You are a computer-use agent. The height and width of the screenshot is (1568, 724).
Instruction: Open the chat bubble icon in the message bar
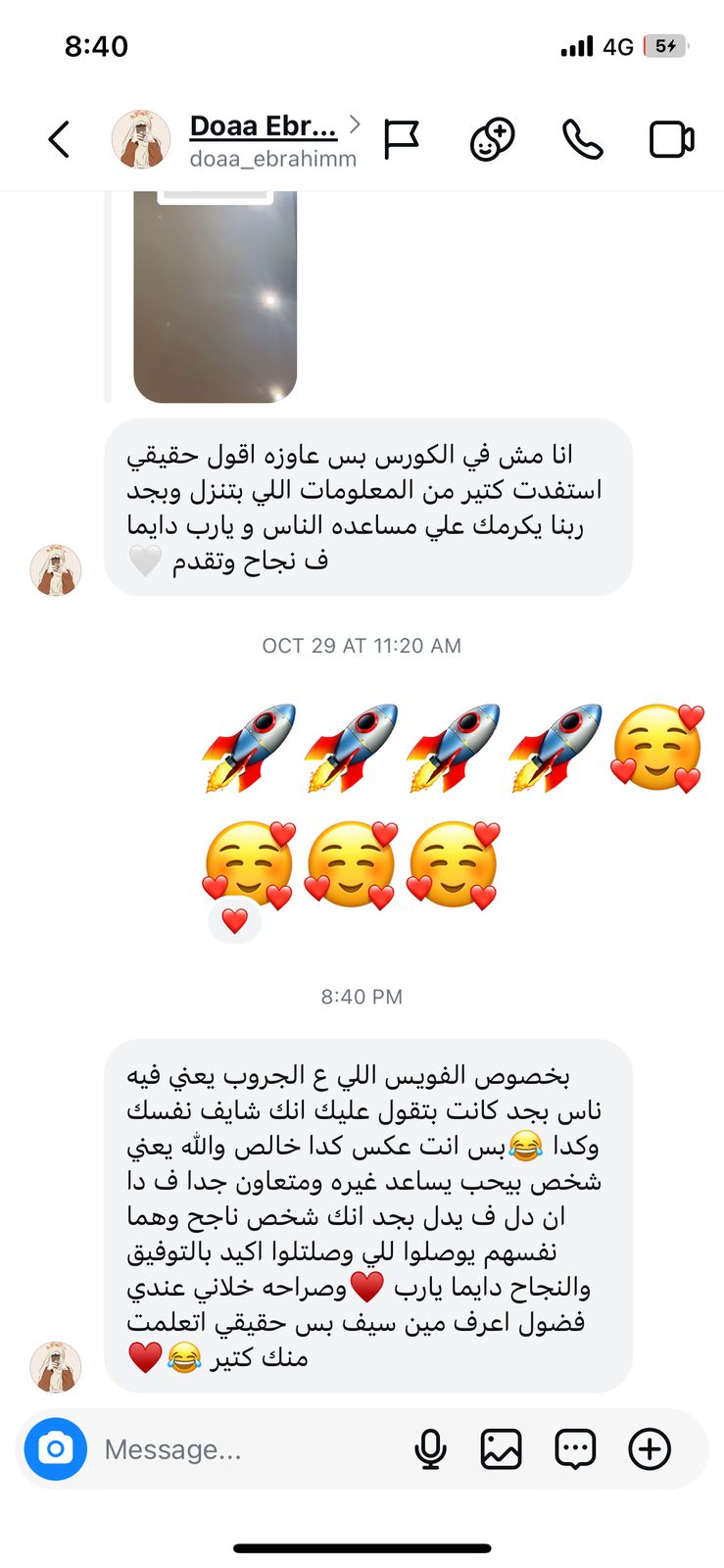(575, 1448)
